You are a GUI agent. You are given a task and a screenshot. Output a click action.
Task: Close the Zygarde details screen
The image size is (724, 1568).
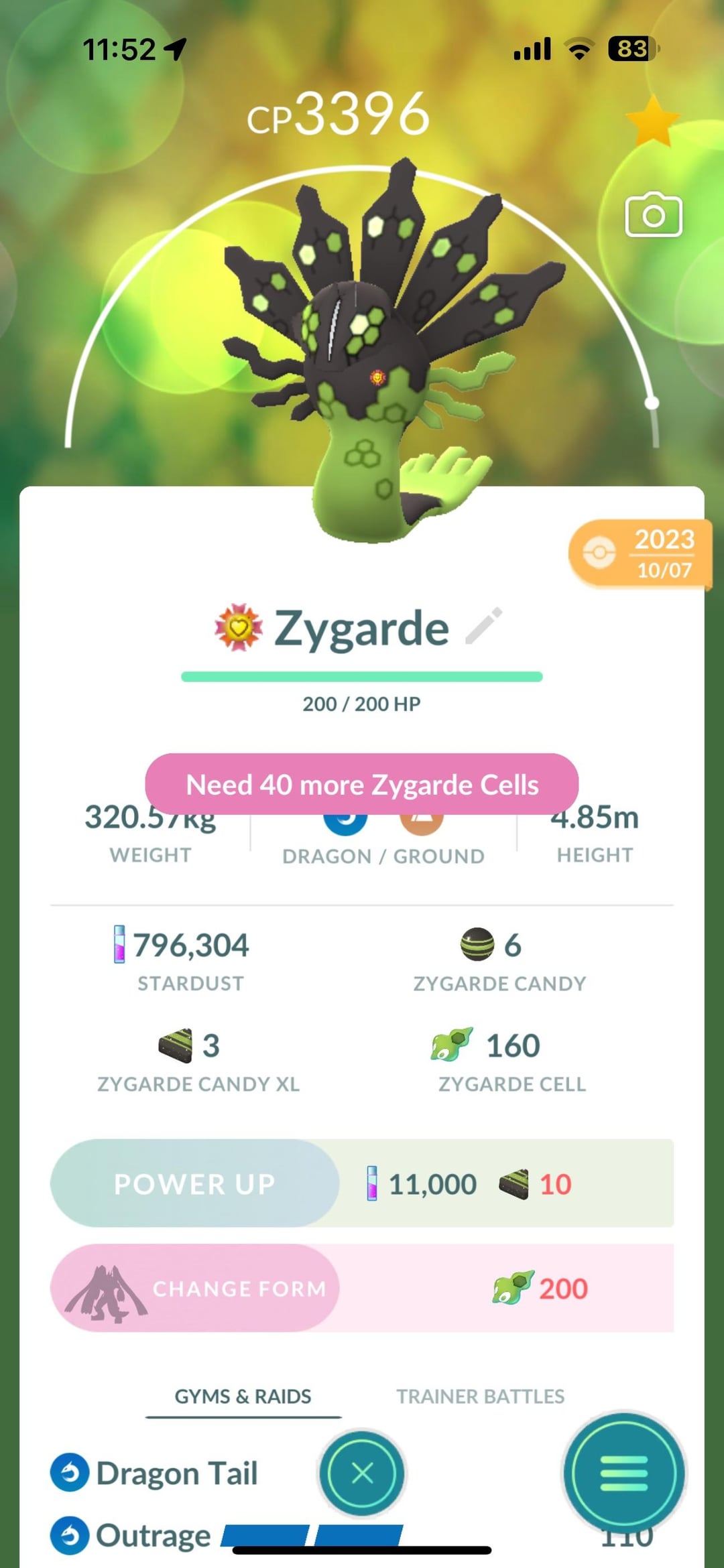pyautogui.click(x=362, y=1473)
